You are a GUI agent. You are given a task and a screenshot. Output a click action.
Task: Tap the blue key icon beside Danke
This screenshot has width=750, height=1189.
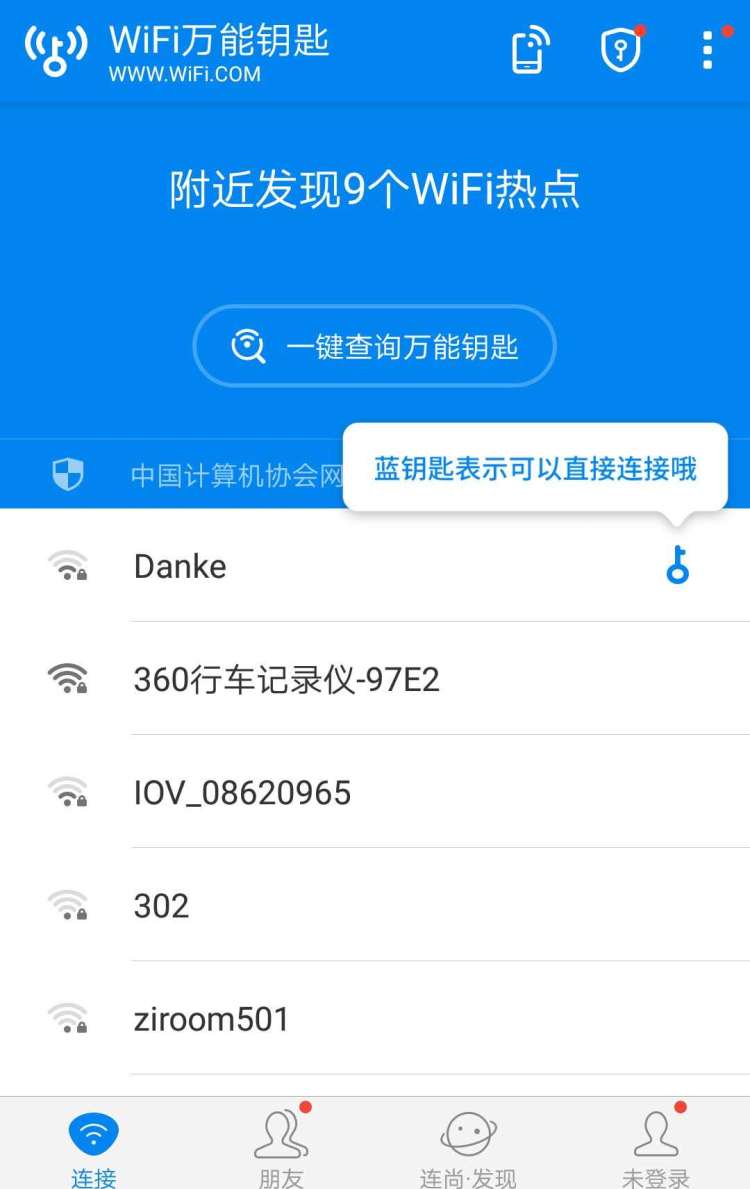coord(678,566)
